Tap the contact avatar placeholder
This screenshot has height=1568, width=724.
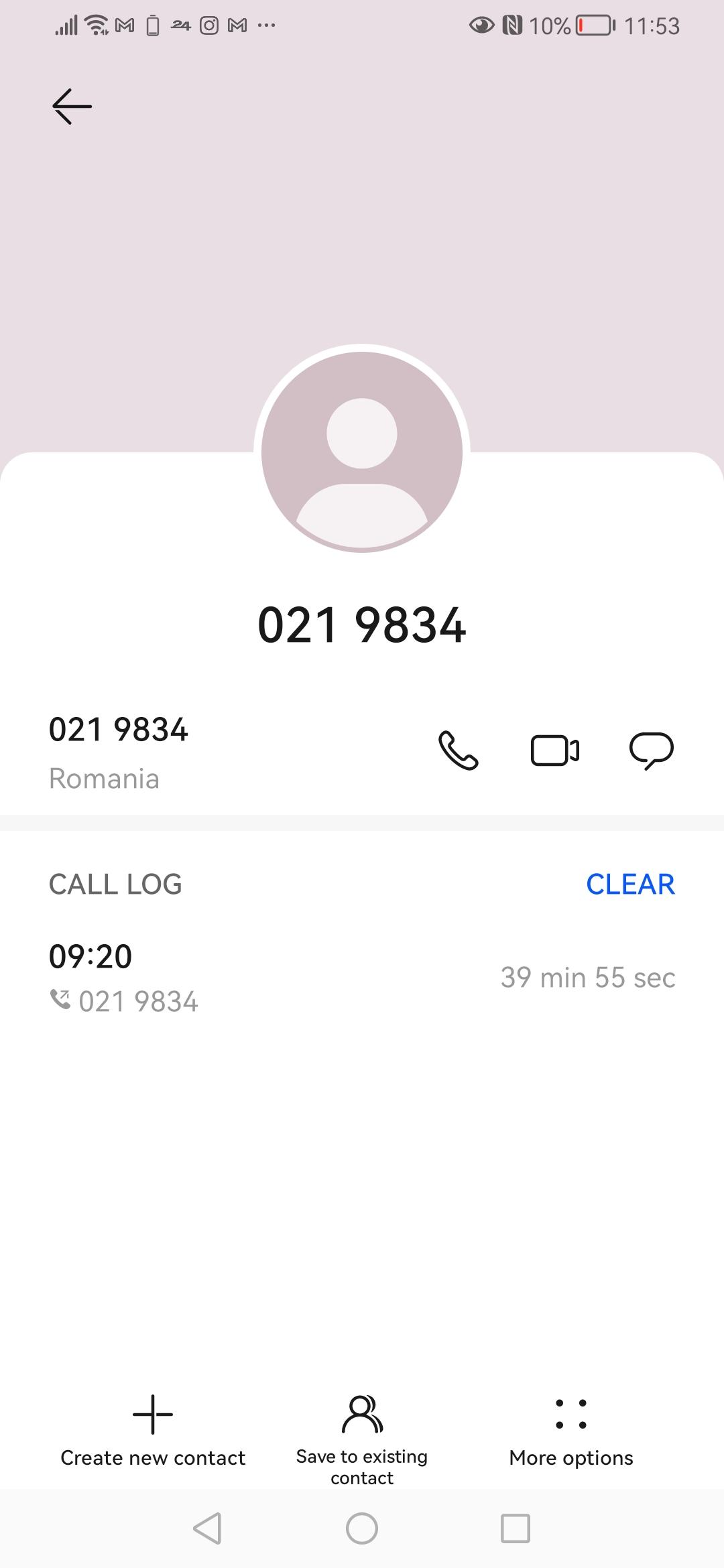click(x=362, y=452)
